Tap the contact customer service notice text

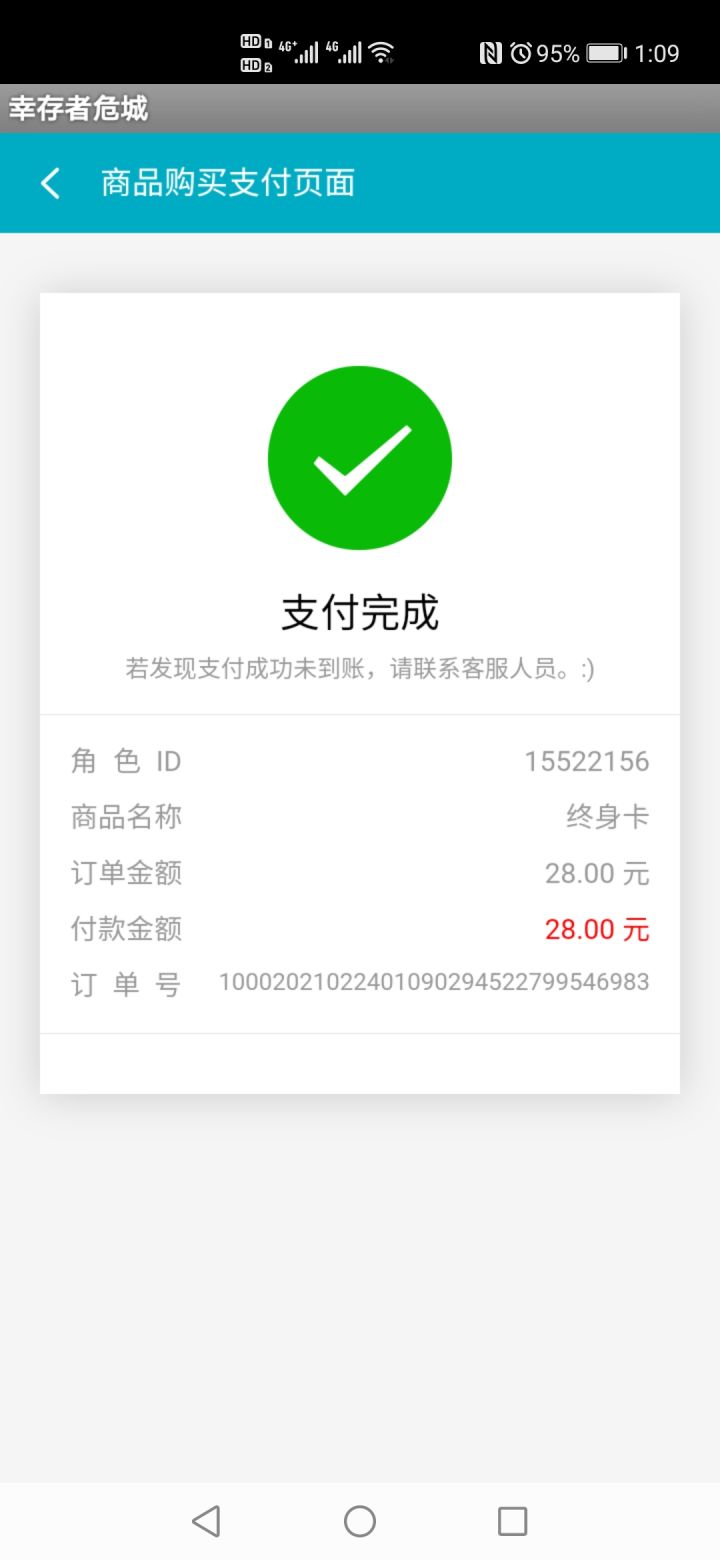360,671
